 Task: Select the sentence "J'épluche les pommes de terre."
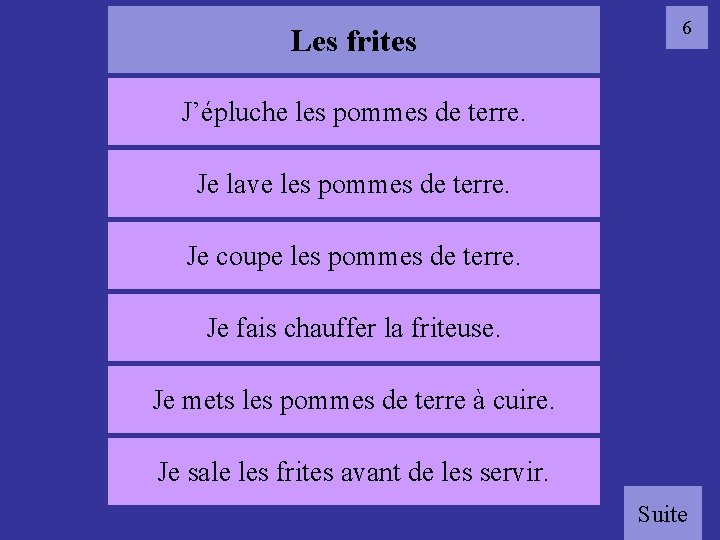pos(354,112)
